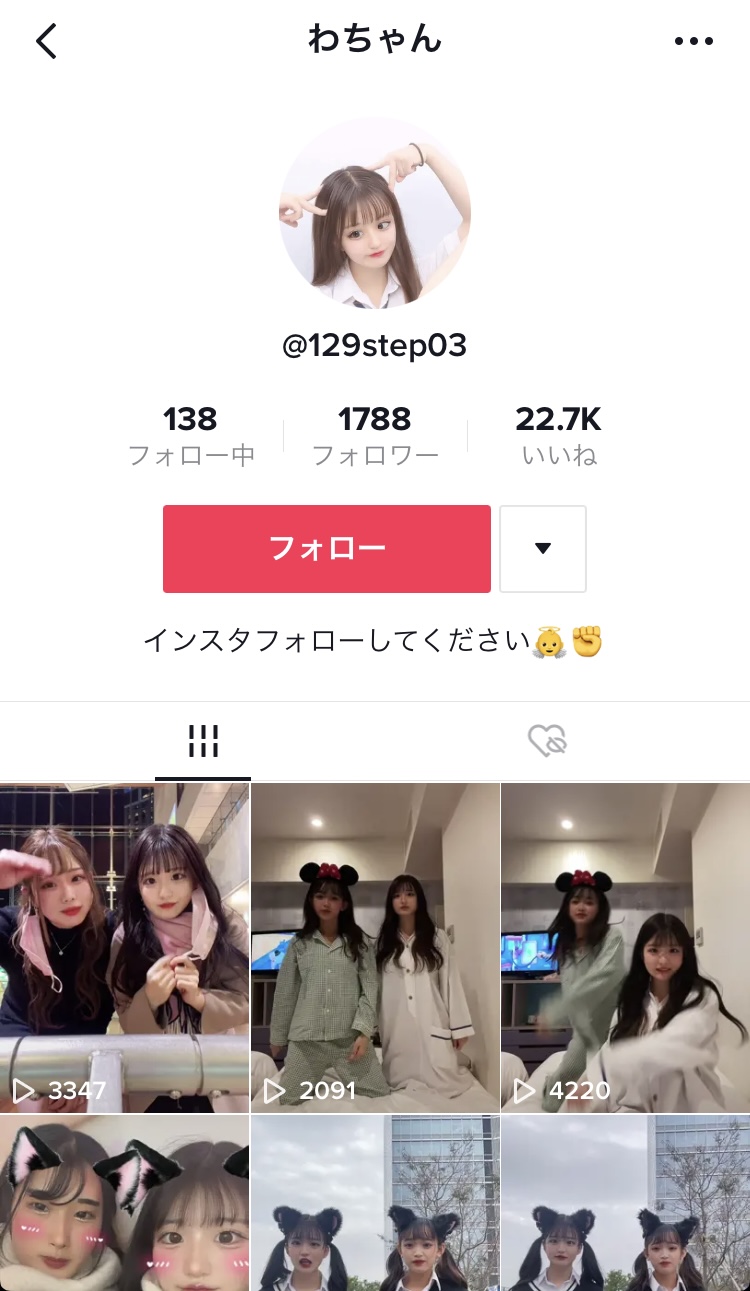View the 1788 フォロワー list
750x1291 pixels.
click(375, 436)
